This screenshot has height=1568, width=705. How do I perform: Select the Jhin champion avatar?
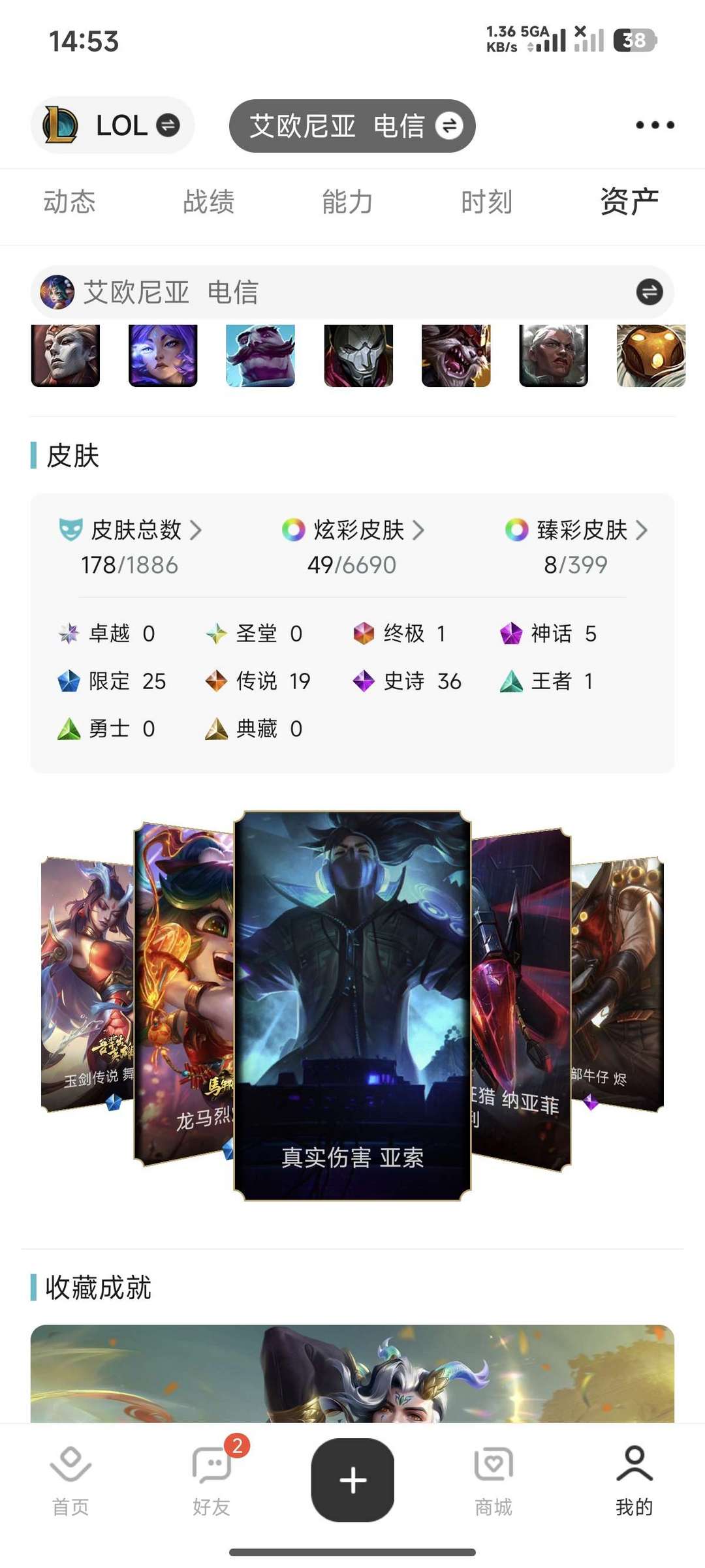[x=358, y=356]
